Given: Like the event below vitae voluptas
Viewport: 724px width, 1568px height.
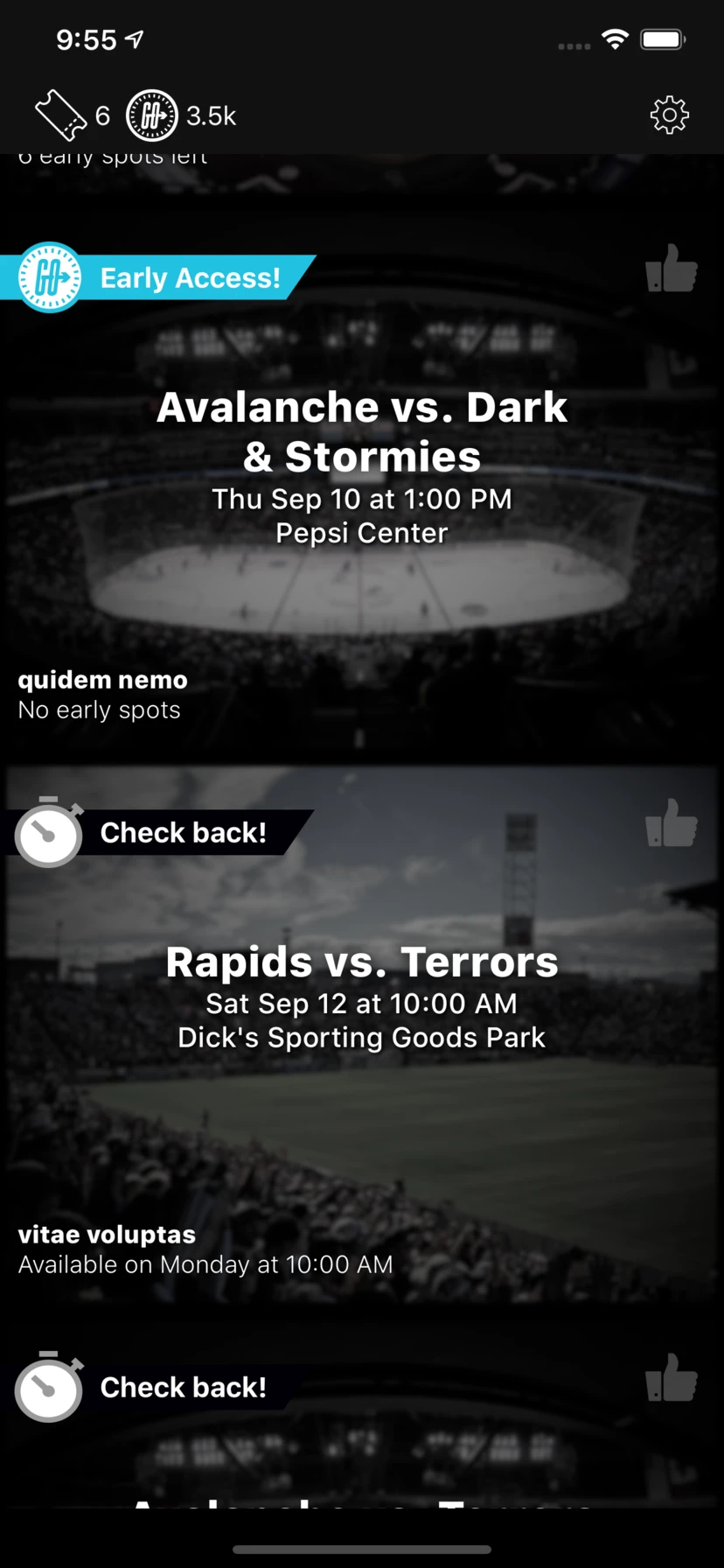Looking at the screenshot, I should (x=672, y=1377).
